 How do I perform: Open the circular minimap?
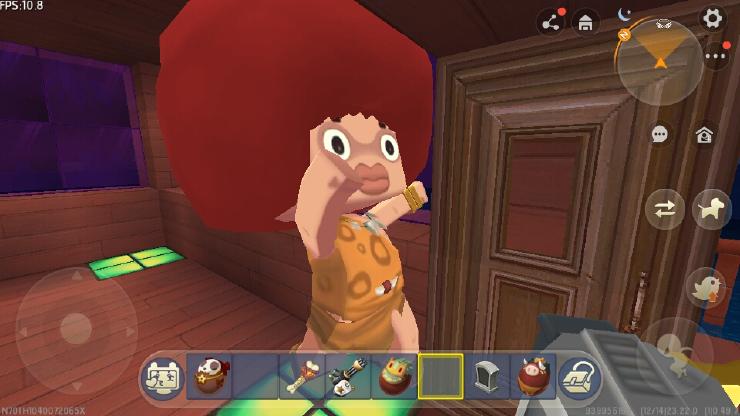(x=659, y=57)
